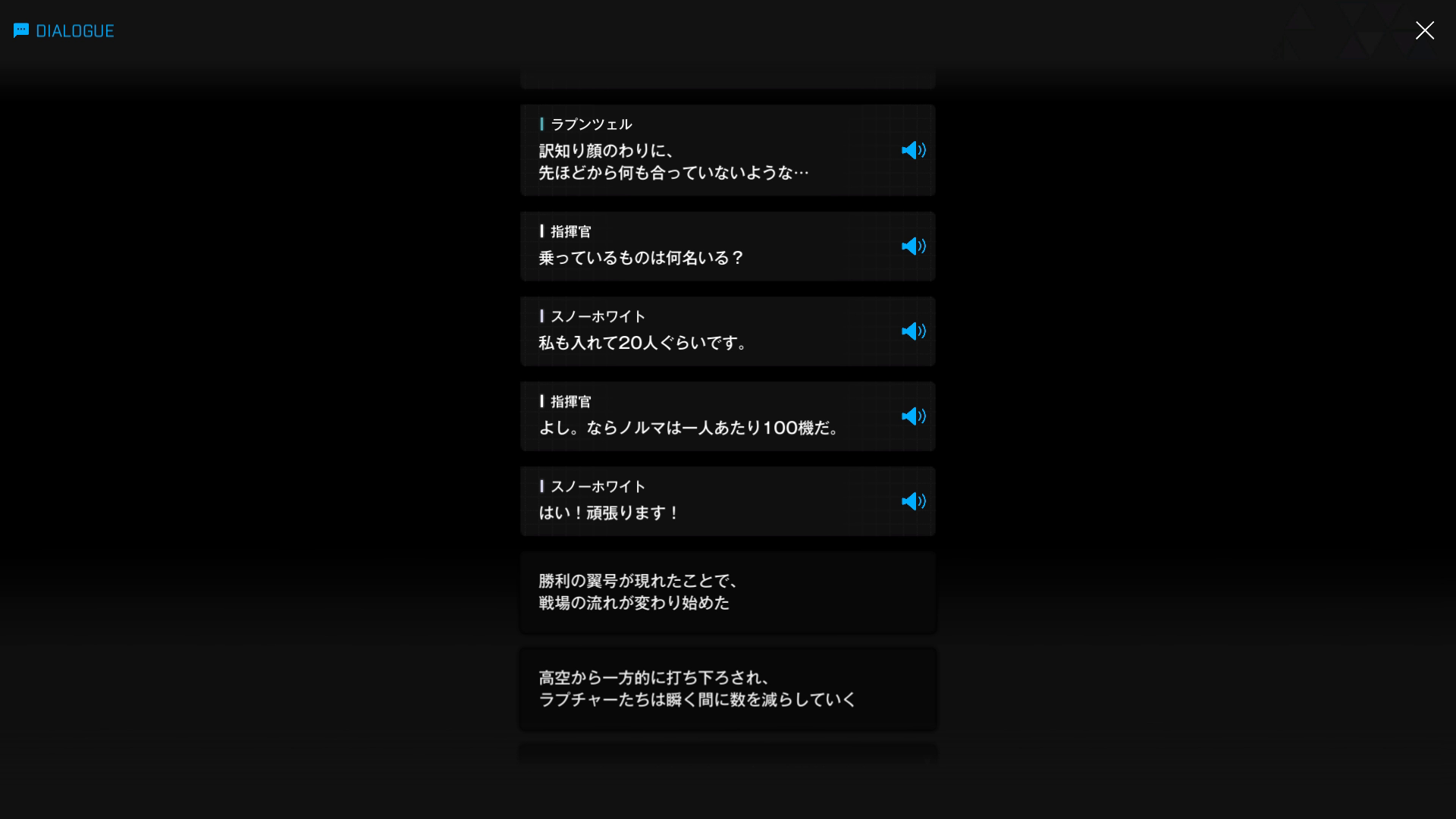Play voice for ラプンツェル's line
The height and width of the screenshot is (819, 1456).
(913, 150)
